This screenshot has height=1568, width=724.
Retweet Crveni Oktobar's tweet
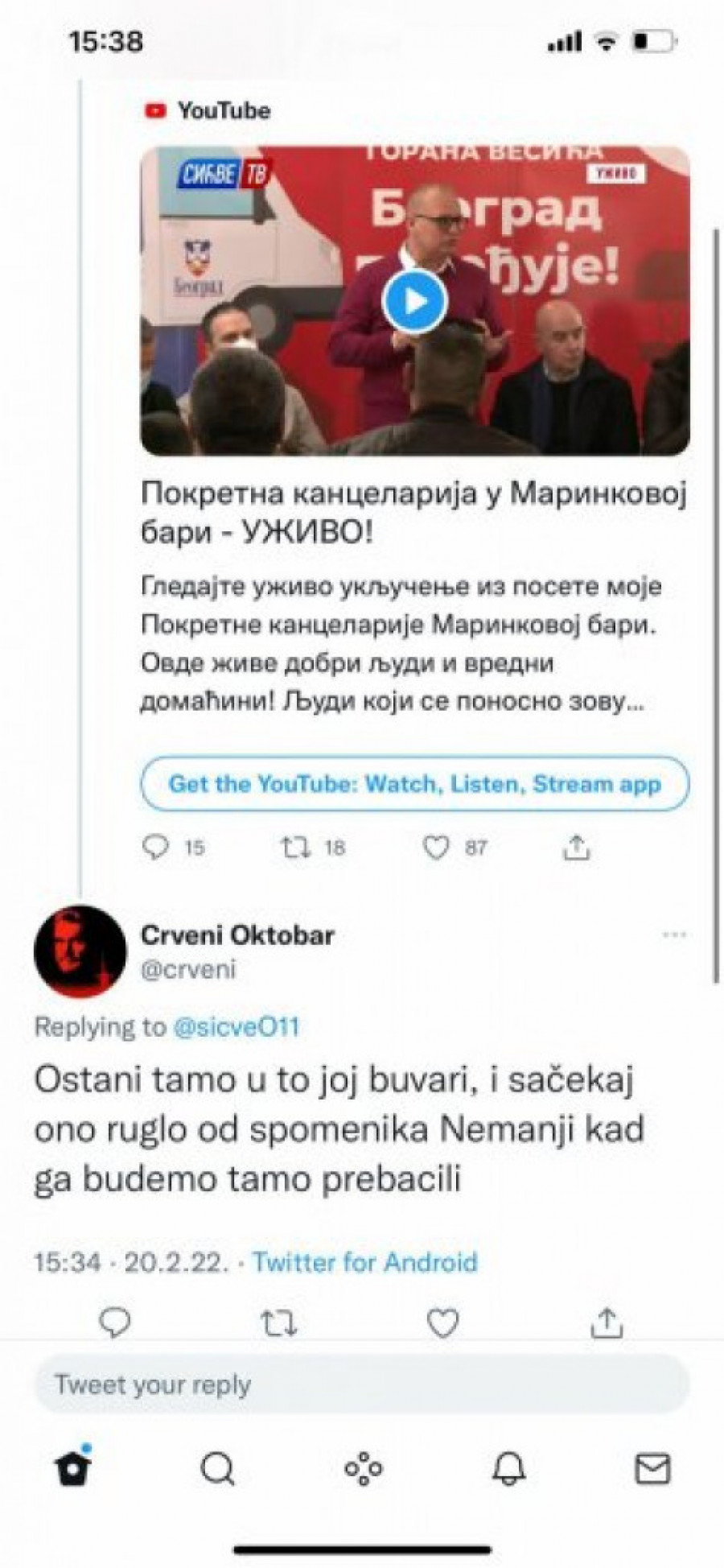[x=279, y=1322]
